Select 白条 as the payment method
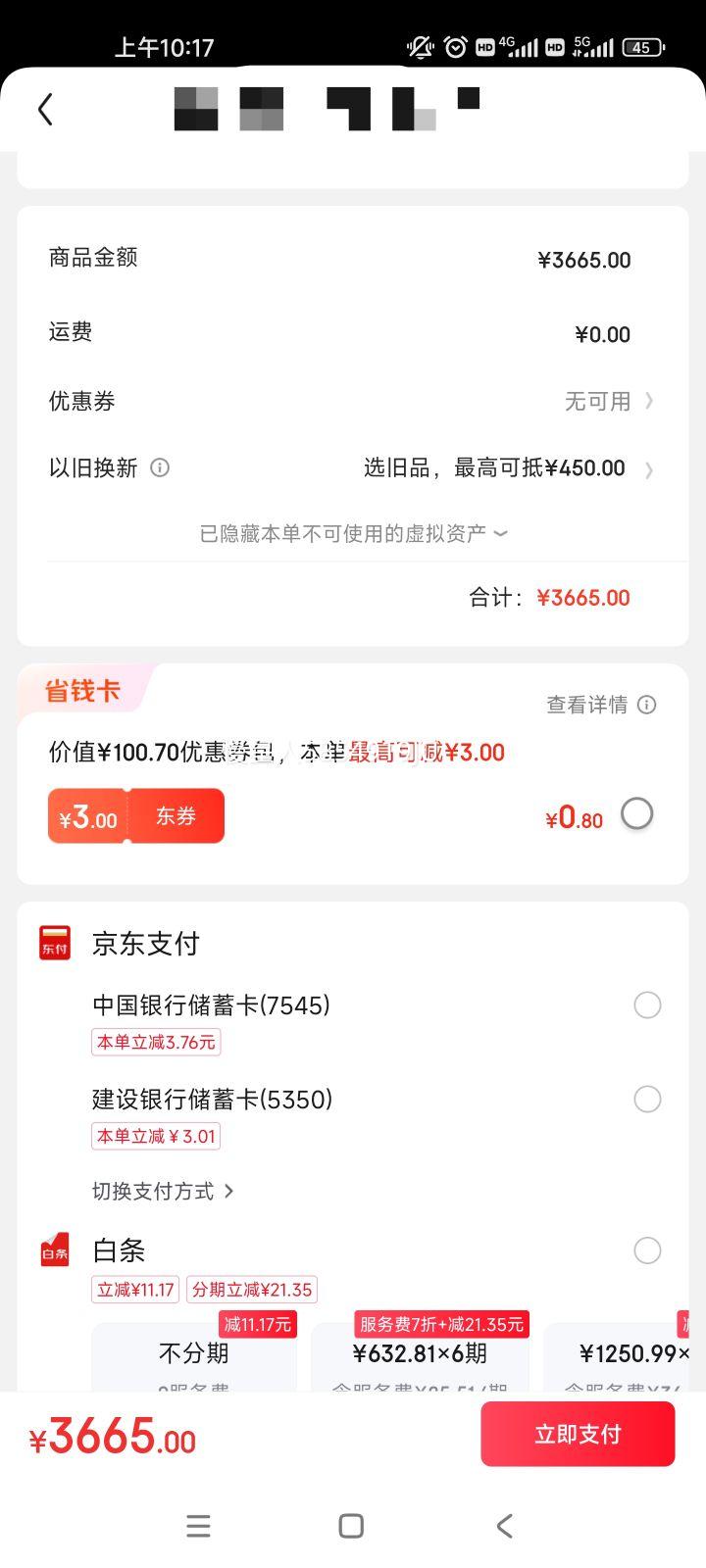This screenshot has width=706, height=1568. point(646,1250)
